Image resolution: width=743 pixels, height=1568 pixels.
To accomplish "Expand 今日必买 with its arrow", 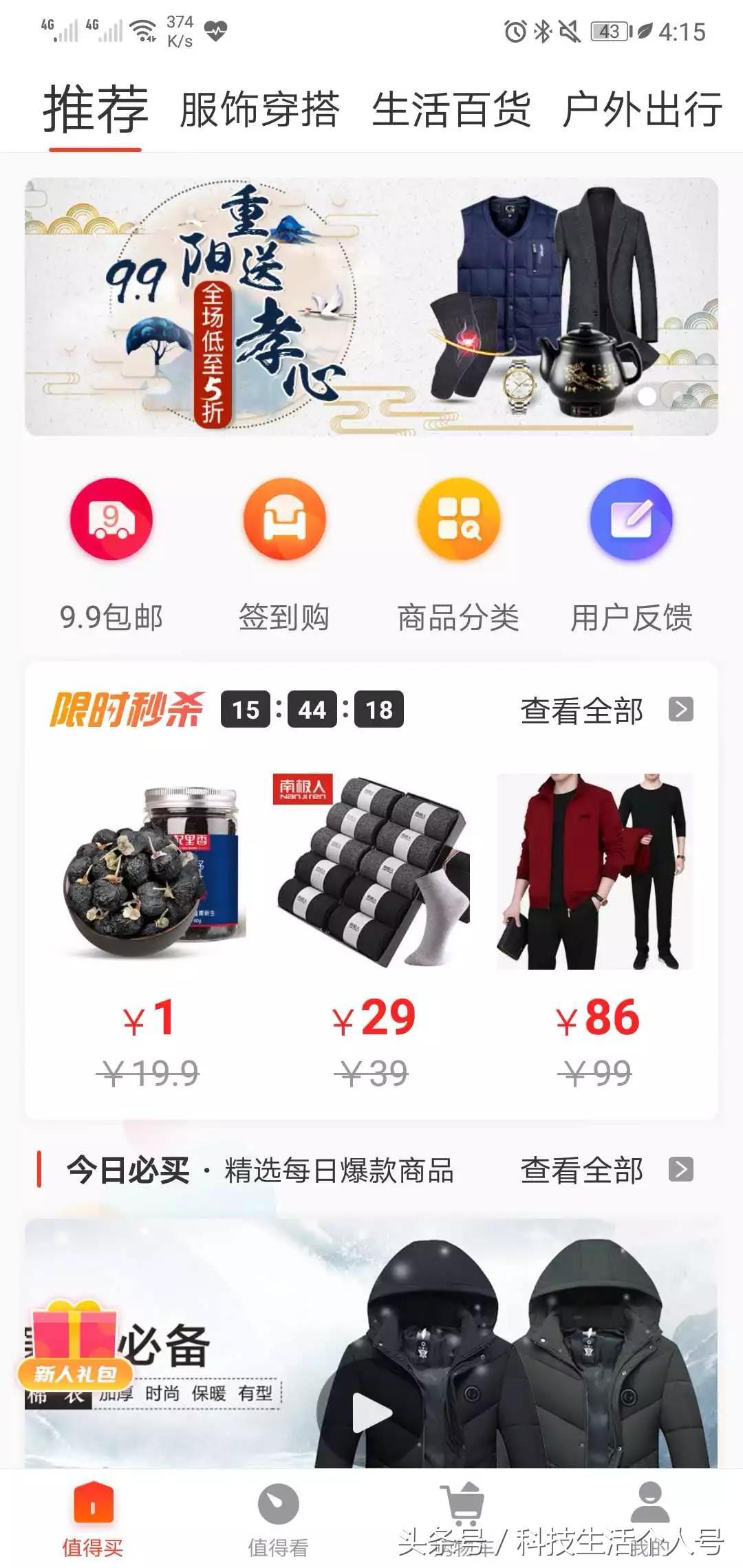I will 680,1169.
